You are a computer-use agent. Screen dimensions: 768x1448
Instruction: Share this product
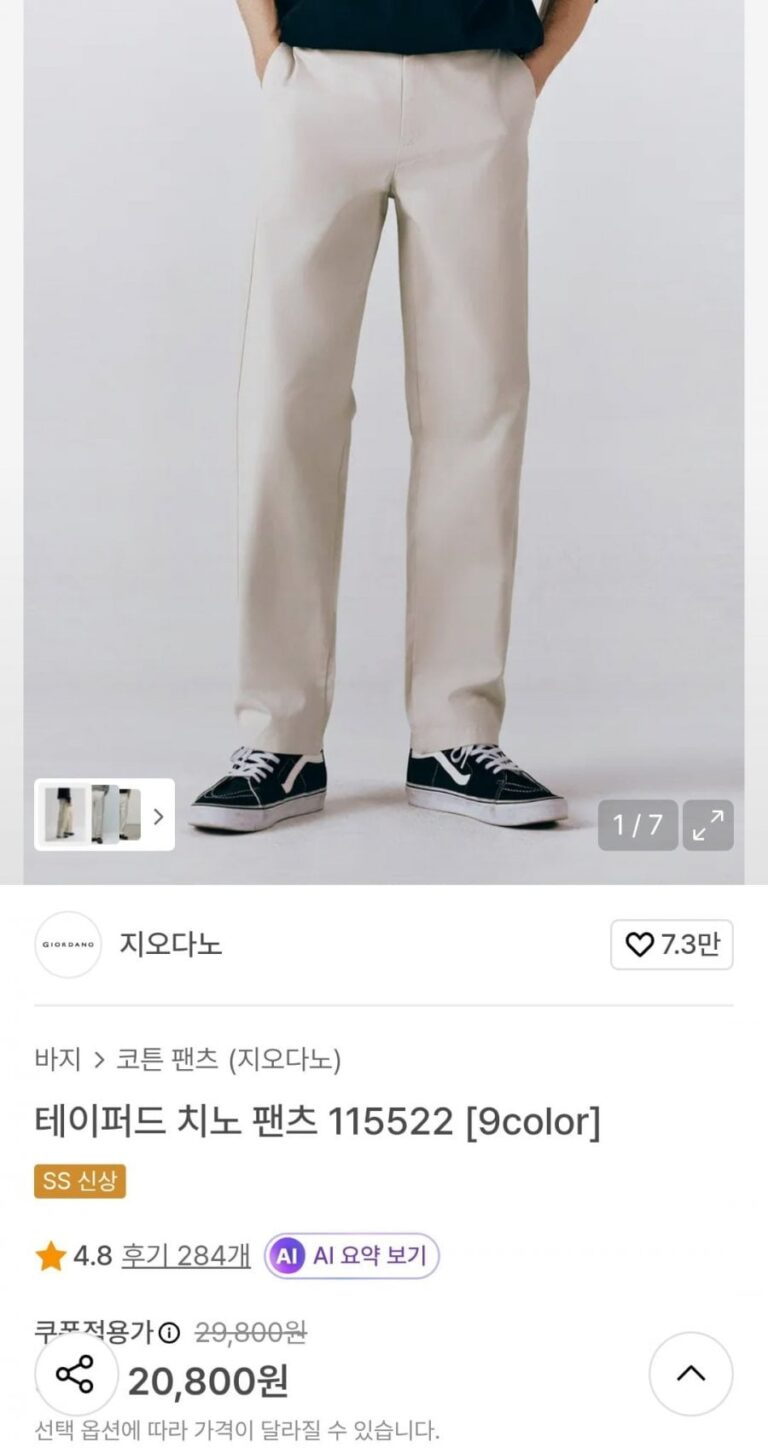[x=76, y=1374]
